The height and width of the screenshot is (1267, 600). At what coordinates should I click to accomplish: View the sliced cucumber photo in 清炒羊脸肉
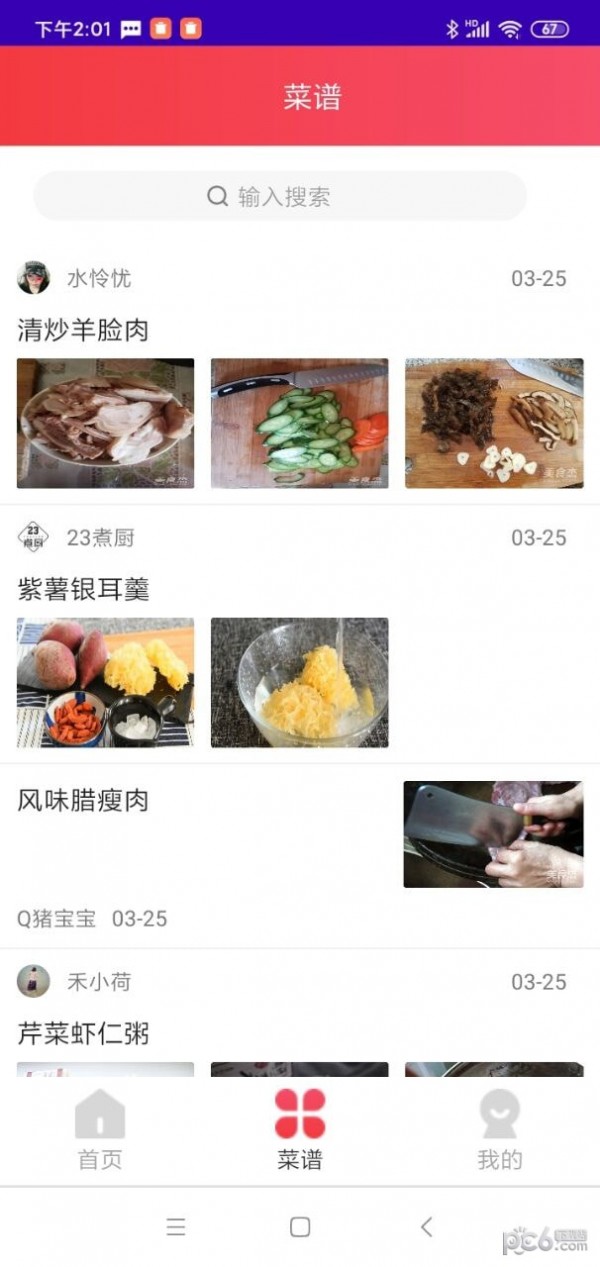[x=299, y=423]
